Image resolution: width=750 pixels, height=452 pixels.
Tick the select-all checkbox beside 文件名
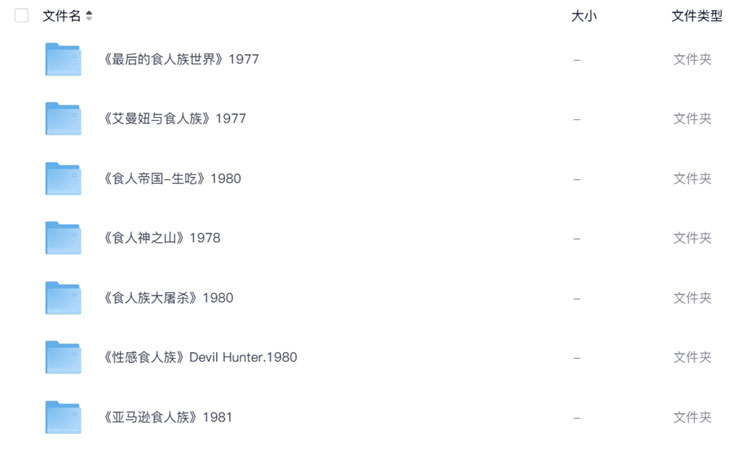(x=21, y=16)
